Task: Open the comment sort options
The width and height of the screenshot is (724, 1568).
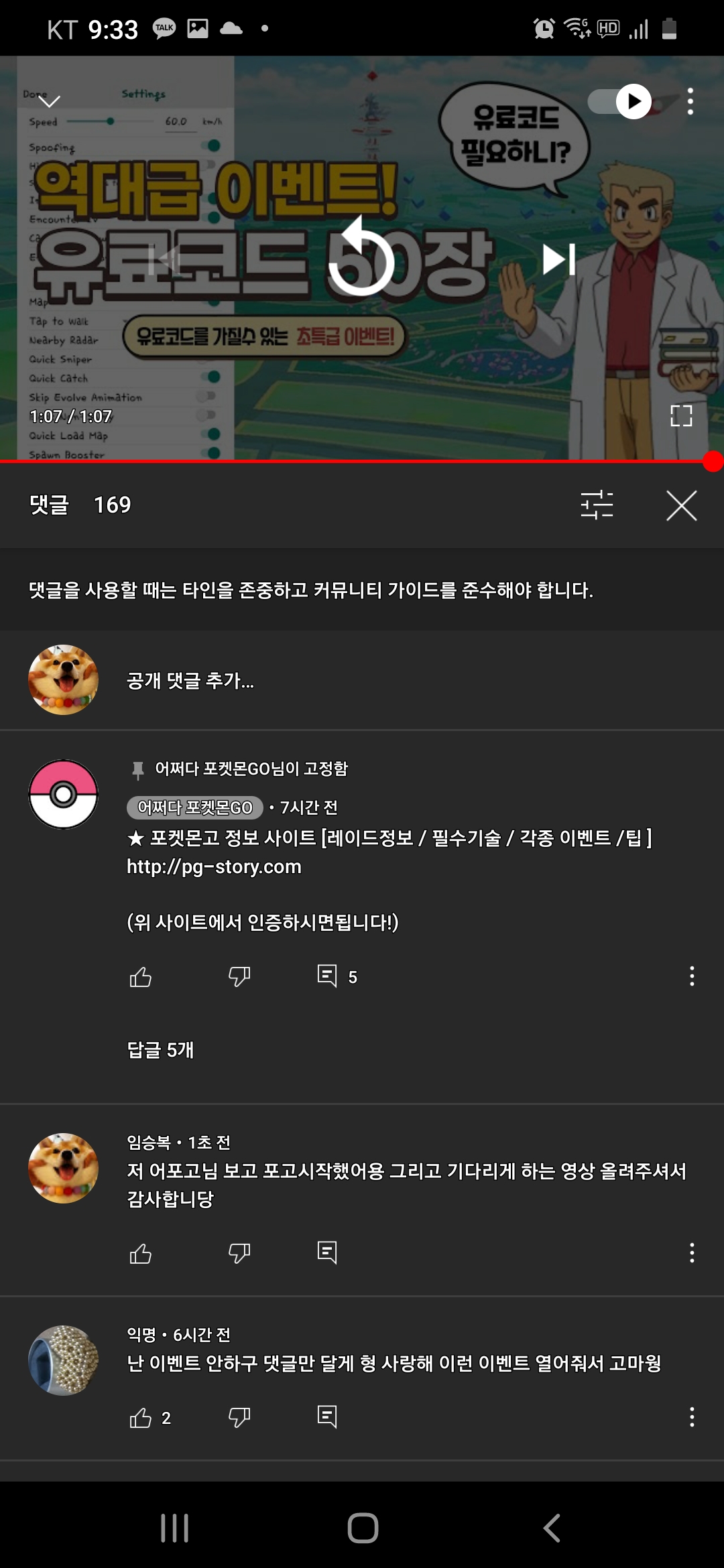Action: click(x=597, y=505)
